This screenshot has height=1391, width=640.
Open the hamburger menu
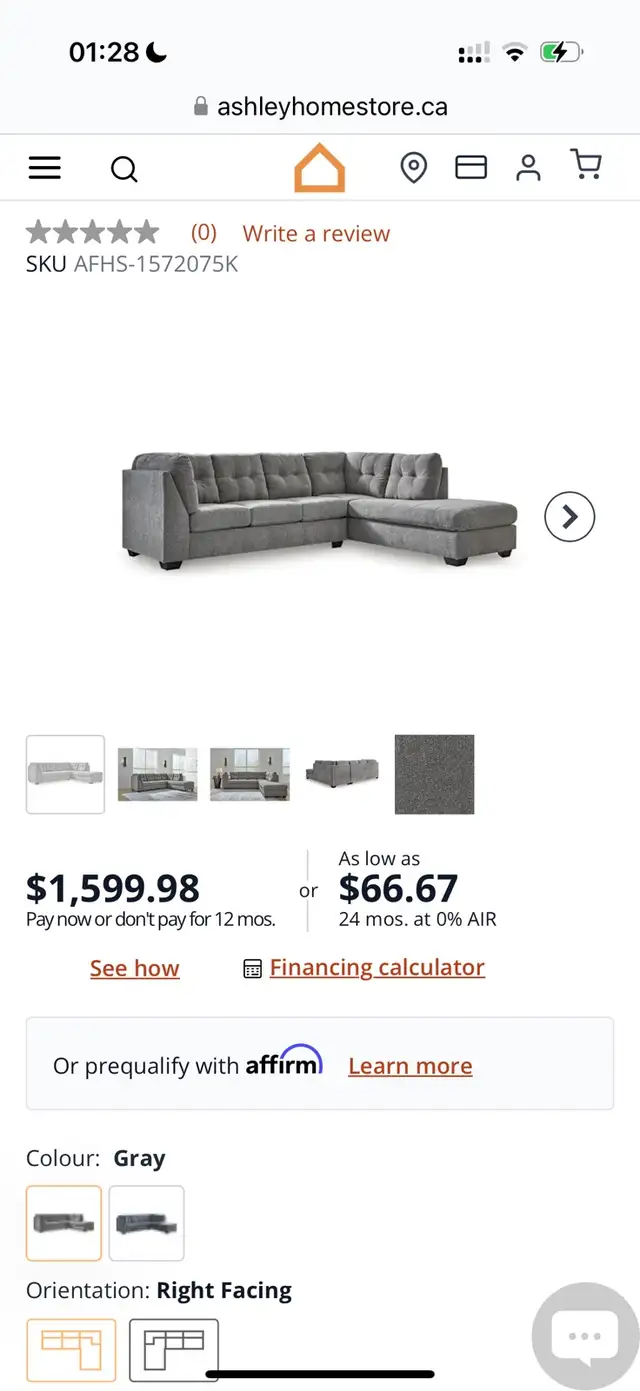(x=45, y=168)
